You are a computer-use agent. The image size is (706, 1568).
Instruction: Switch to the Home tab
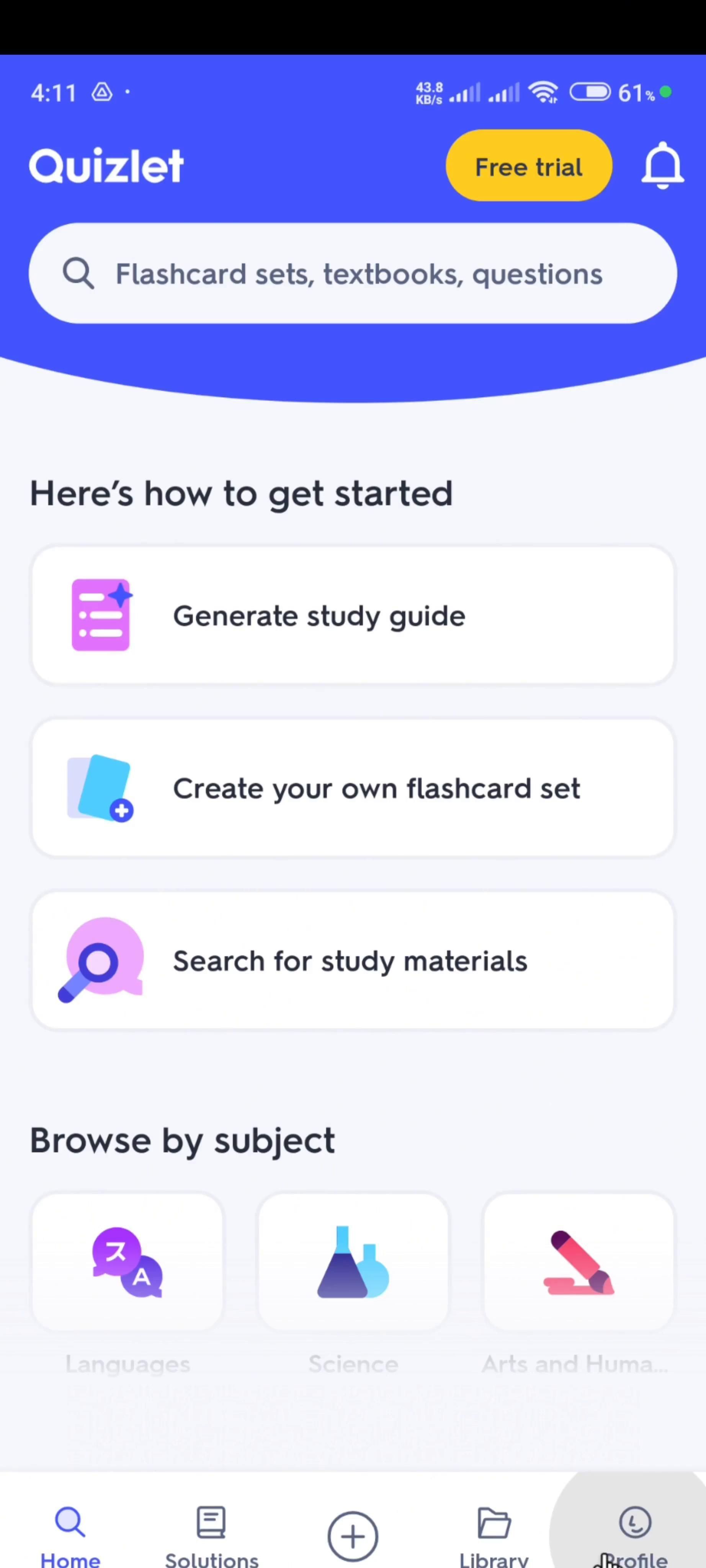pyautogui.click(x=70, y=1534)
